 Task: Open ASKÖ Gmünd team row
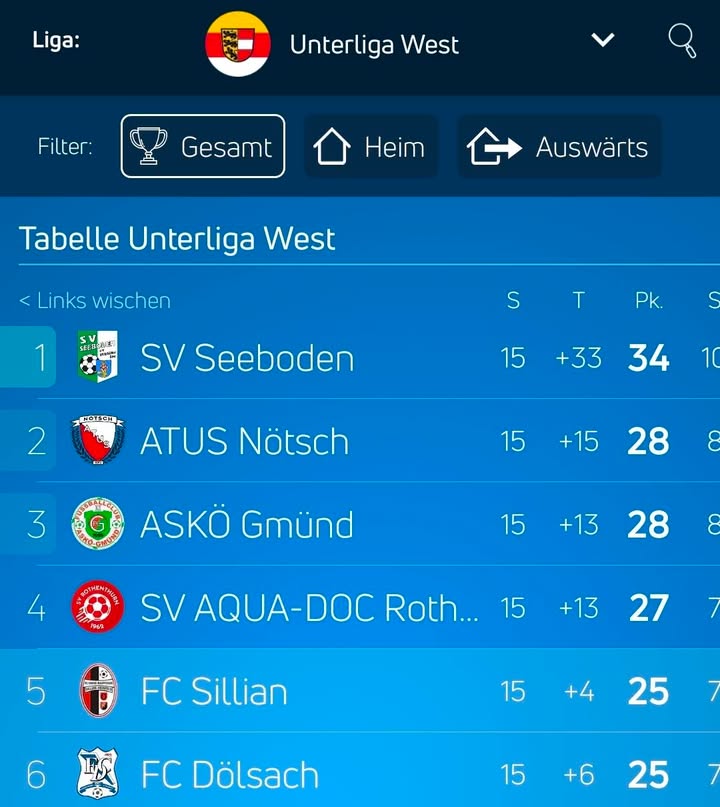tap(247, 524)
